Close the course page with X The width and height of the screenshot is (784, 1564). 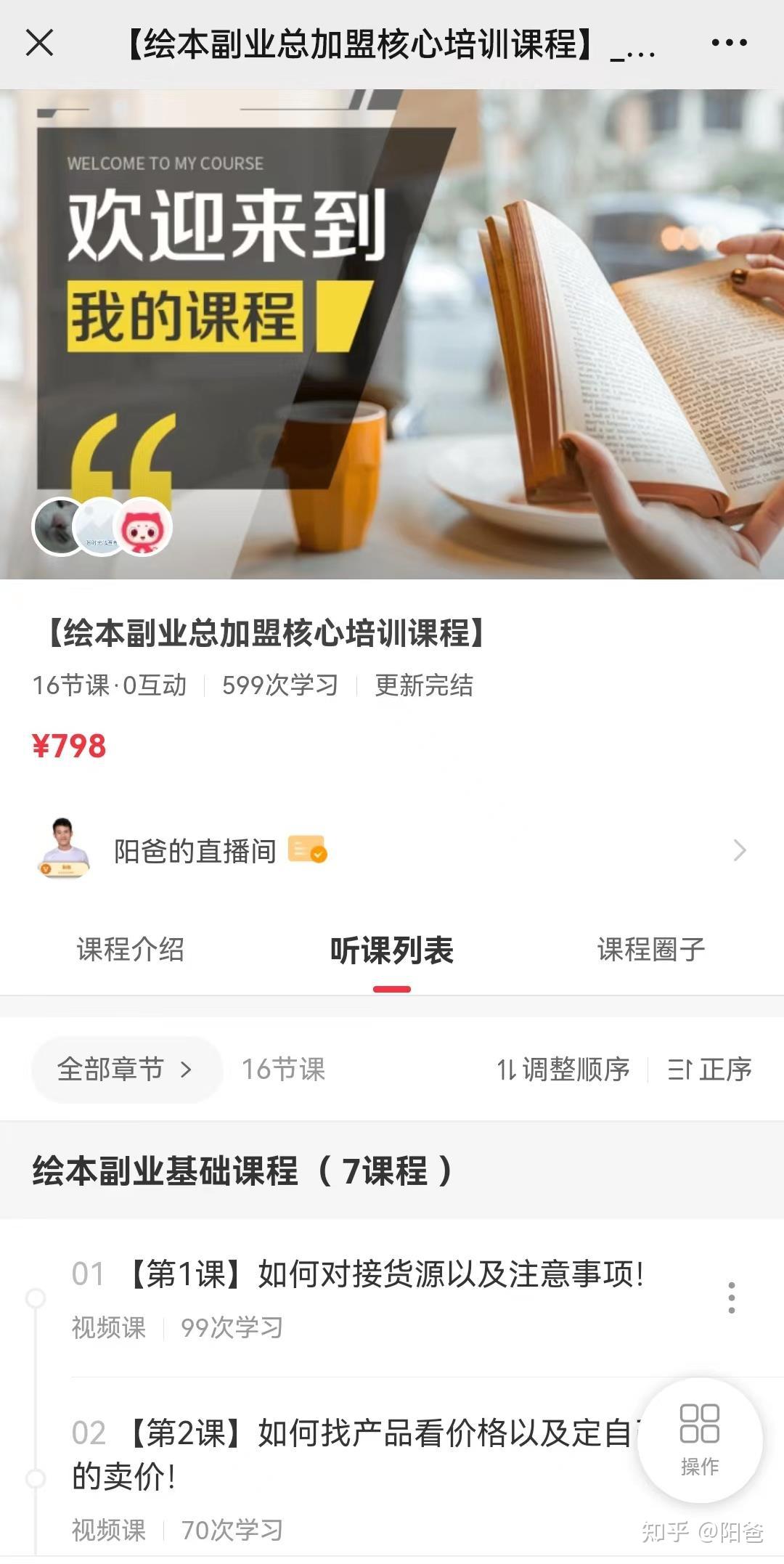coord(40,43)
